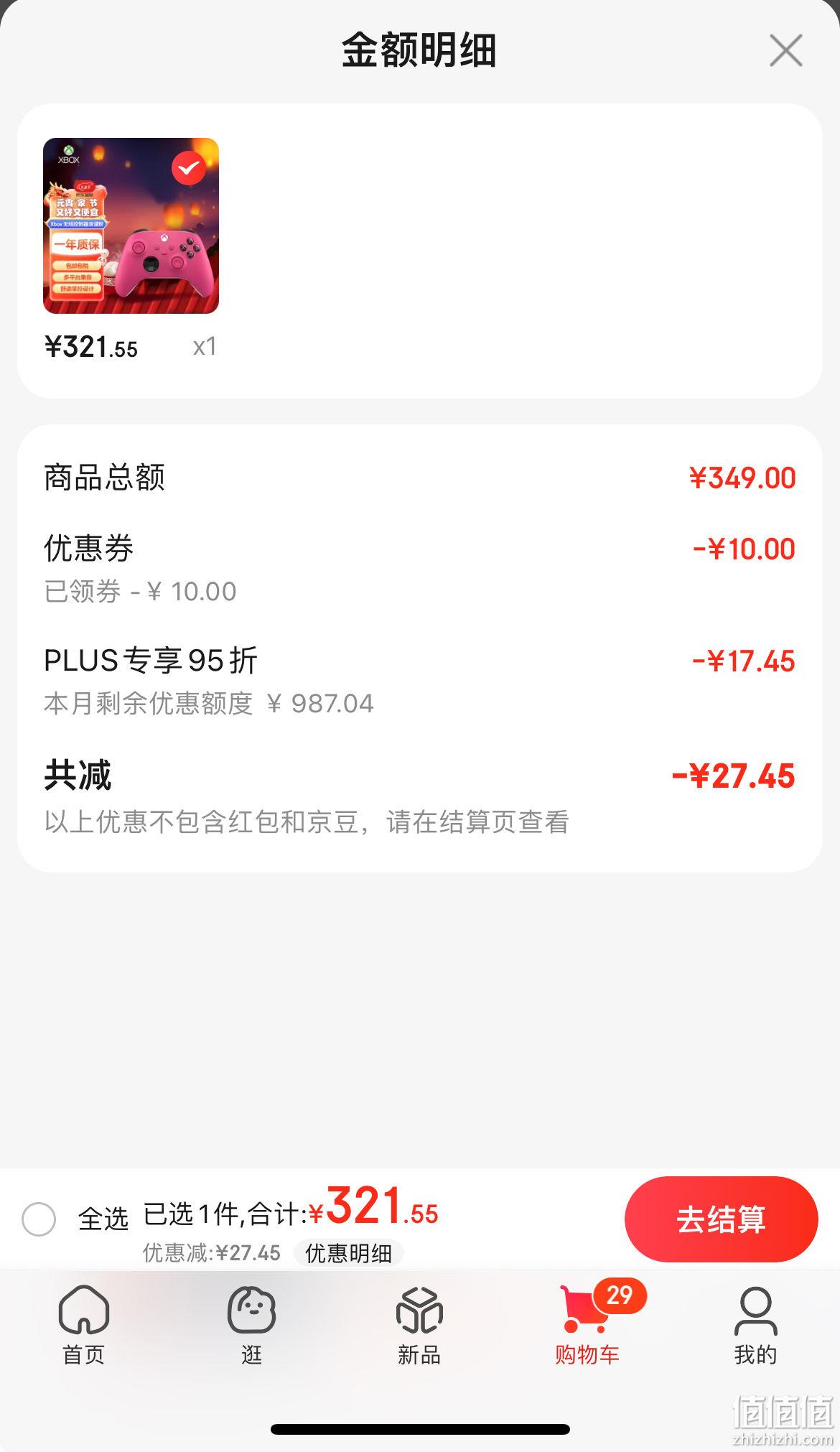
Task: Open the 新品 new arrivals tab
Action: [x=419, y=1326]
